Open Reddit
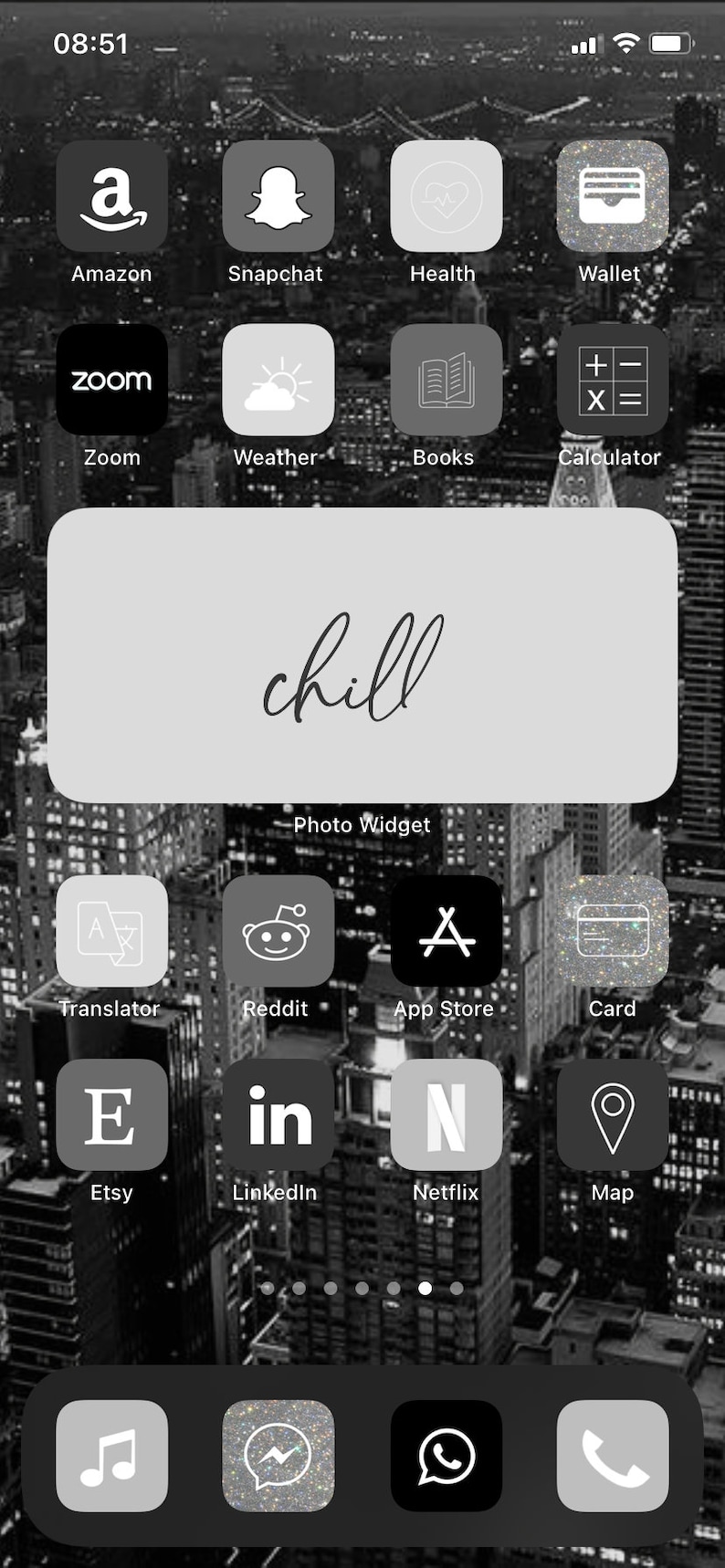This screenshot has height=1568, width=725. pyautogui.click(x=278, y=931)
